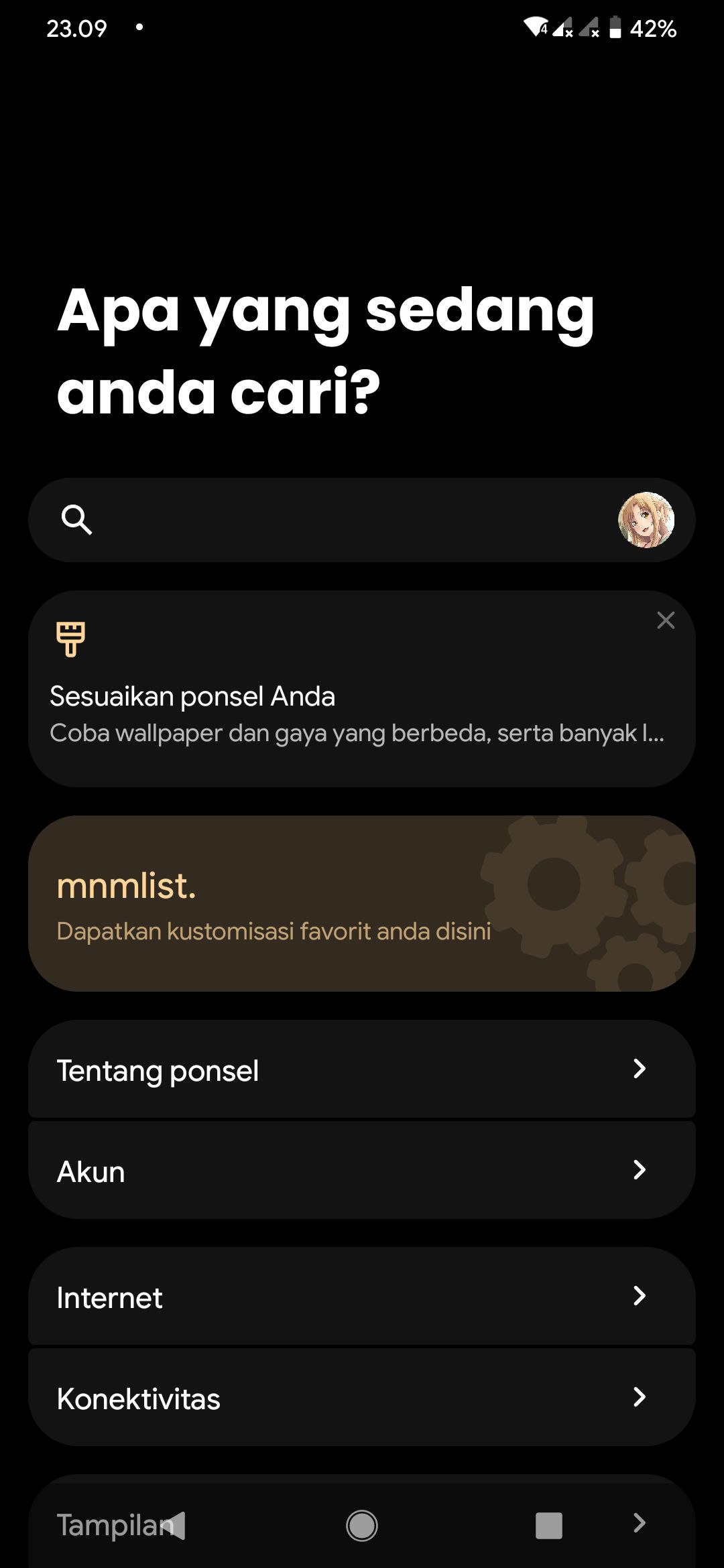The height and width of the screenshot is (1568, 724).
Task: Open the settings search bar
Action: 335,520
